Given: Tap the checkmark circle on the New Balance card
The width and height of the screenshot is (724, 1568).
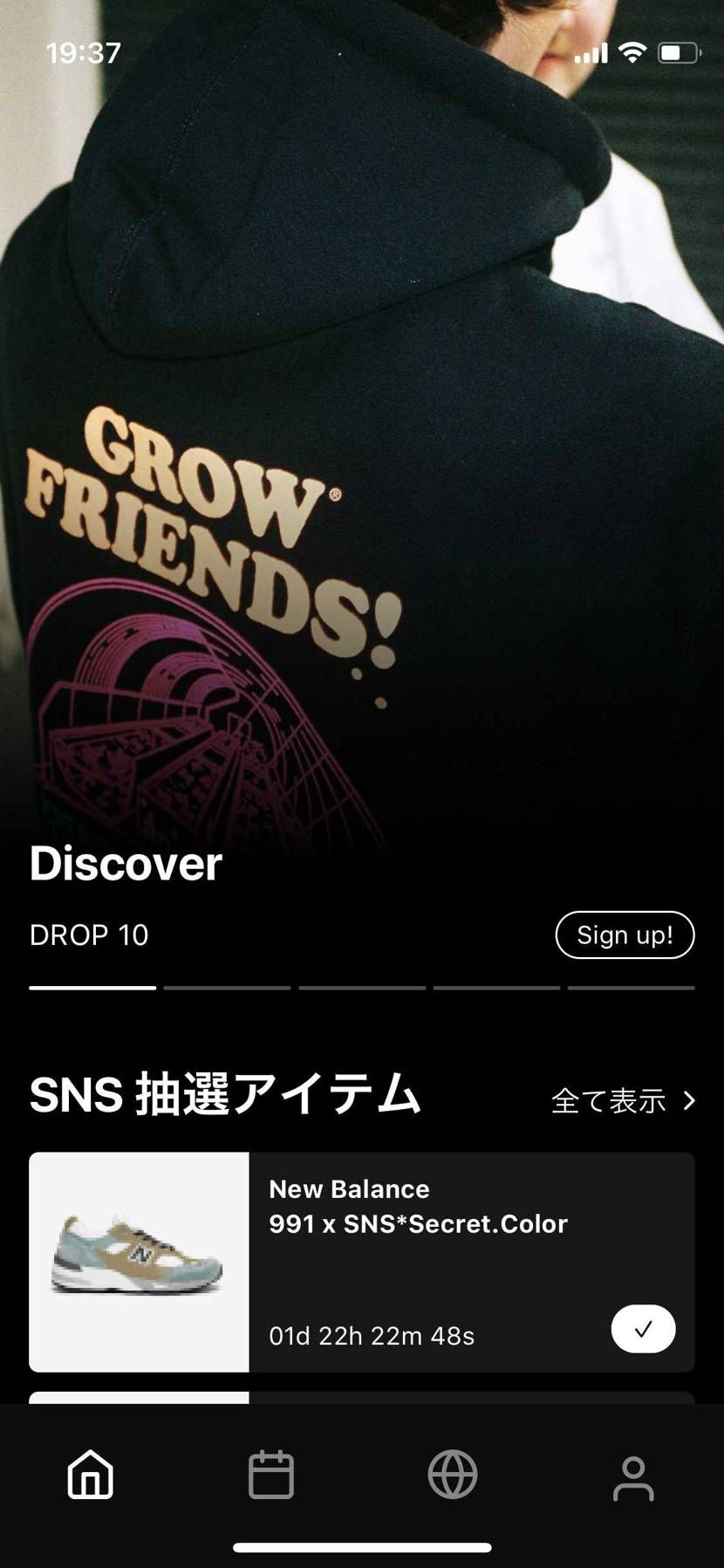Looking at the screenshot, I should (x=644, y=1328).
